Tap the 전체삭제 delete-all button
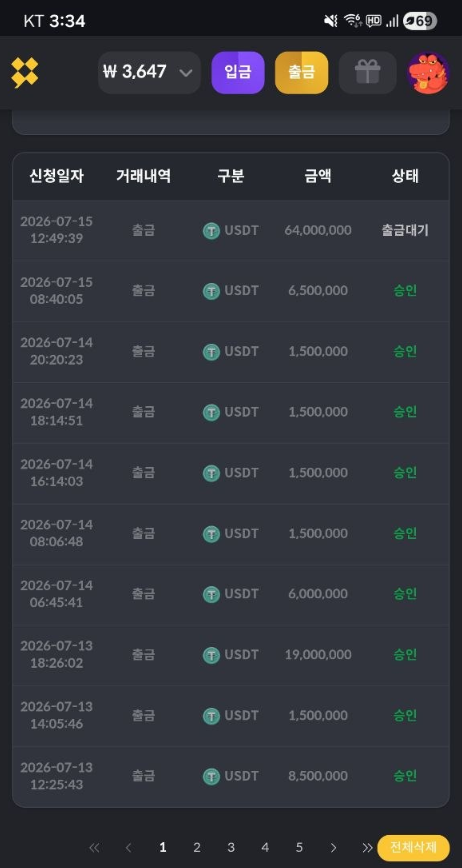The image size is (462, 868). [413, 848]
